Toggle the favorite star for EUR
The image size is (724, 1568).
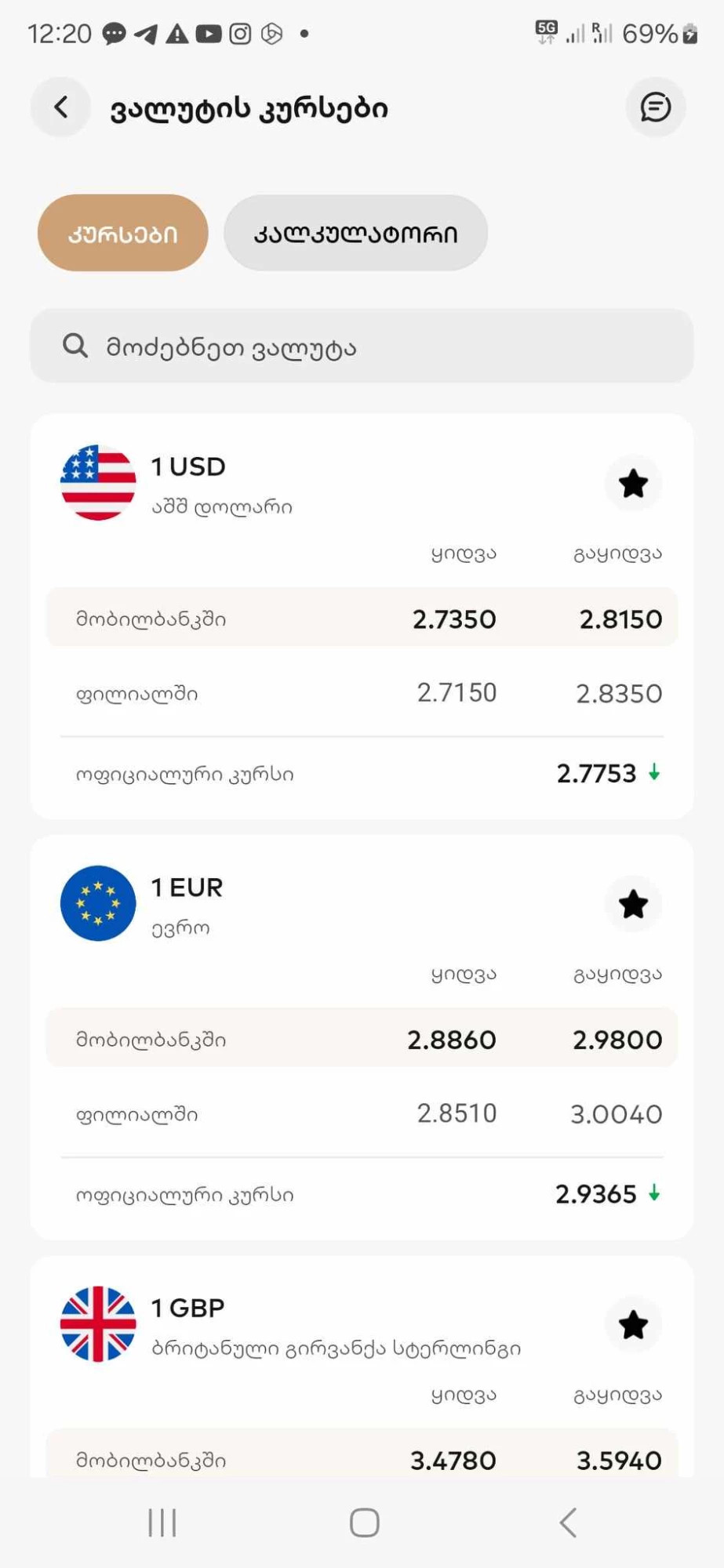point(633,905)
